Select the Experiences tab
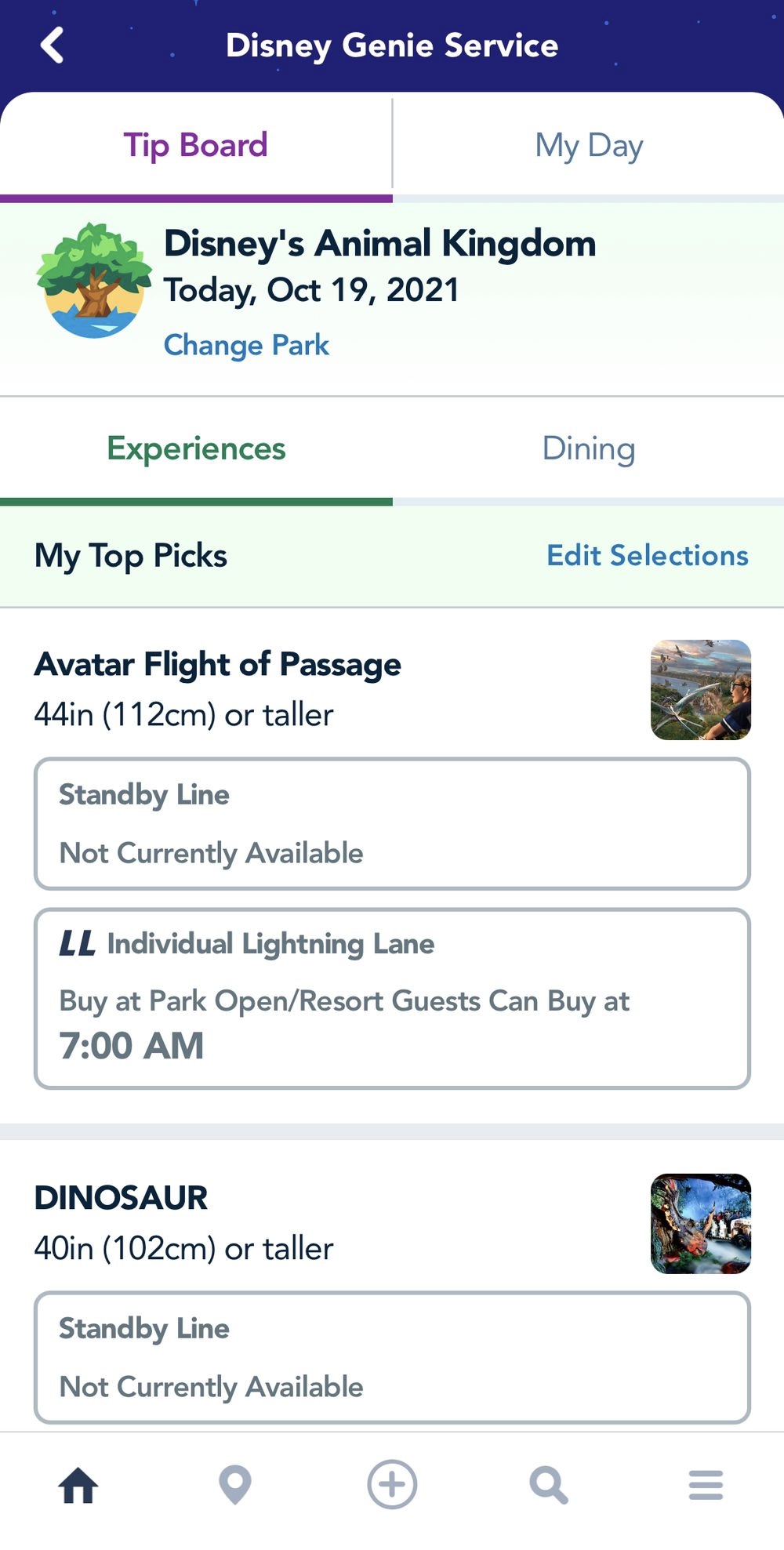This screenshot has height=1550, width=784. (x=196, y=449)
